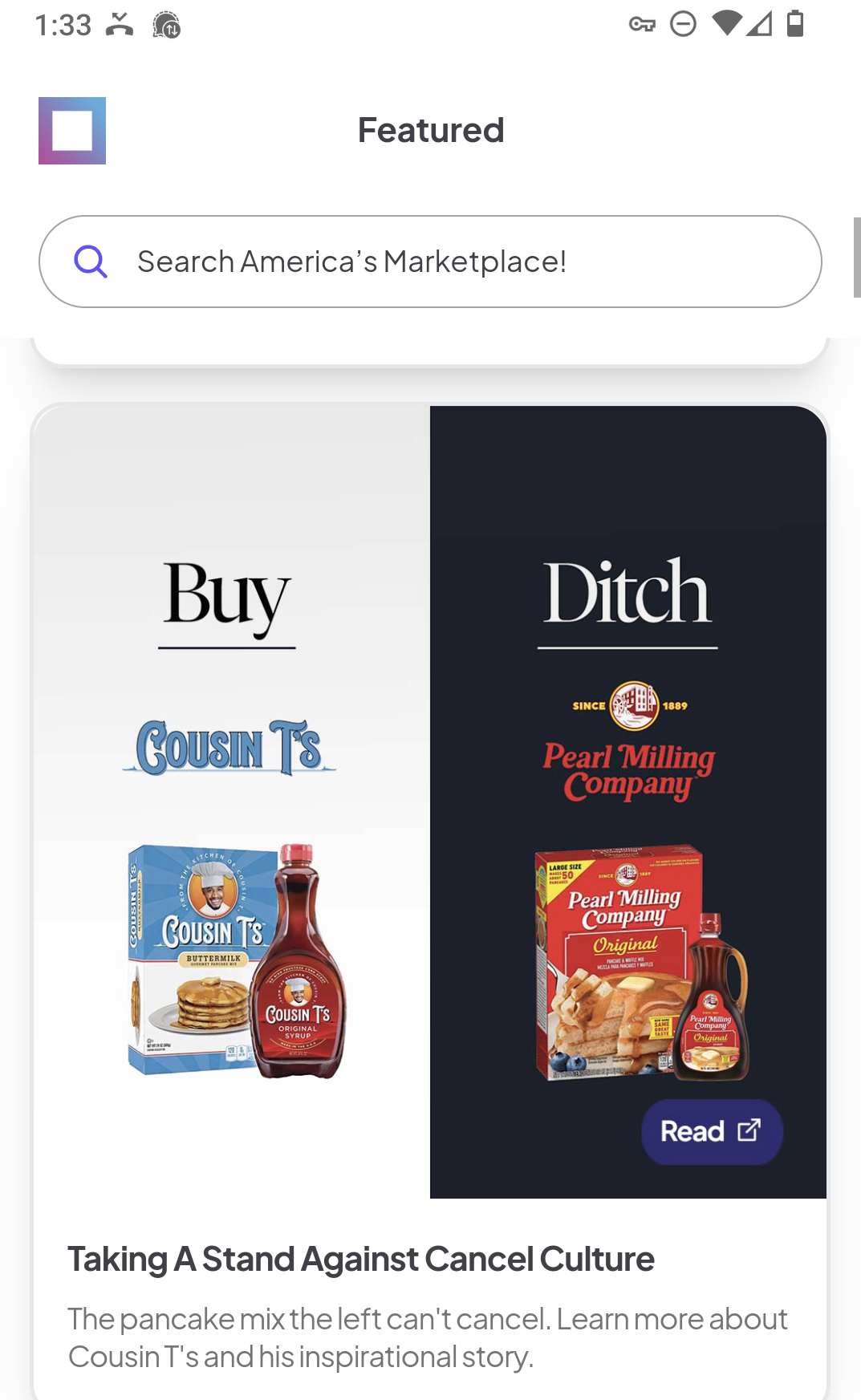Tap the square app logo icon
This screenshot has height=1400, width=861.
click(x=72, y=131)
